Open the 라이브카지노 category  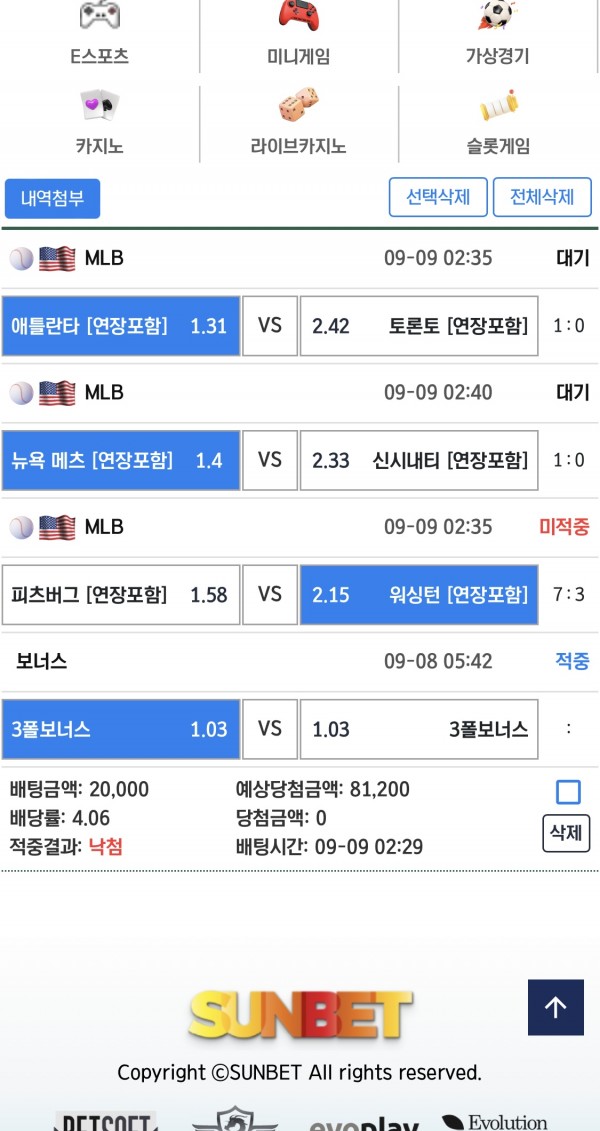point(299,124)
